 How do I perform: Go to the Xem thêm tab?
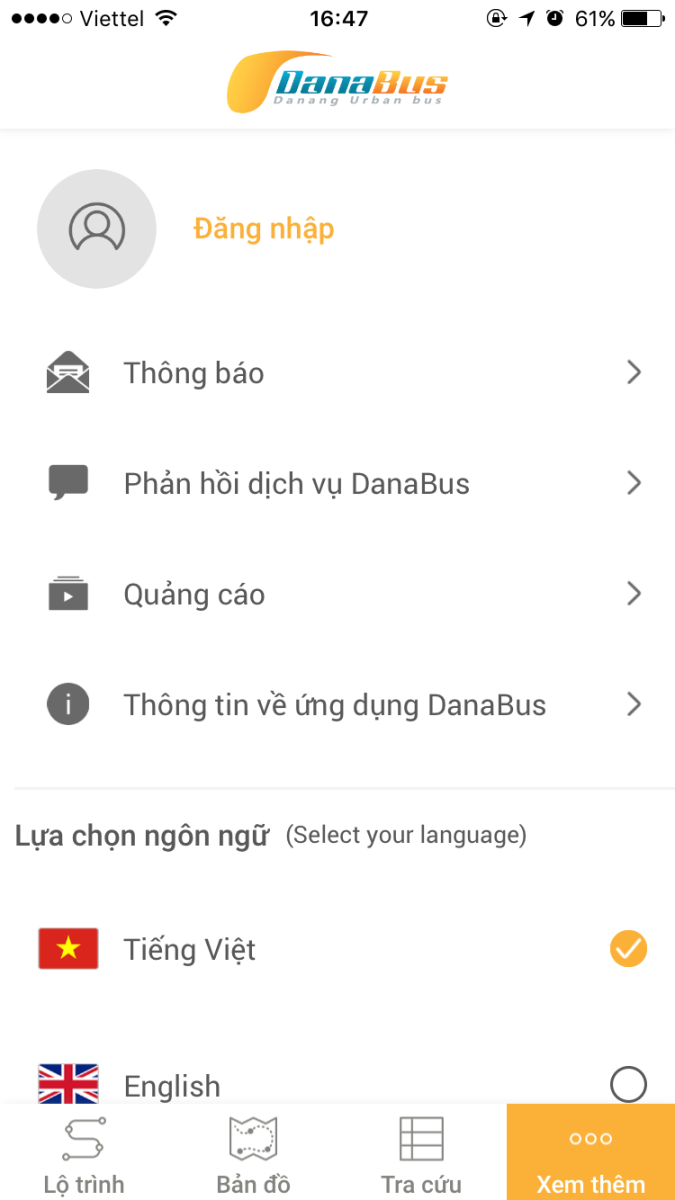coord(591,1152)
